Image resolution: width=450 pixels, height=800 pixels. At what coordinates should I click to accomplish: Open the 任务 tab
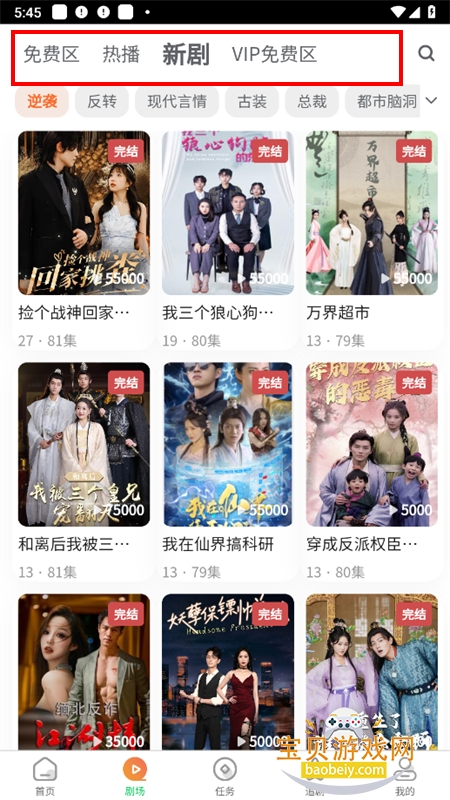click(x=224, y=776)
